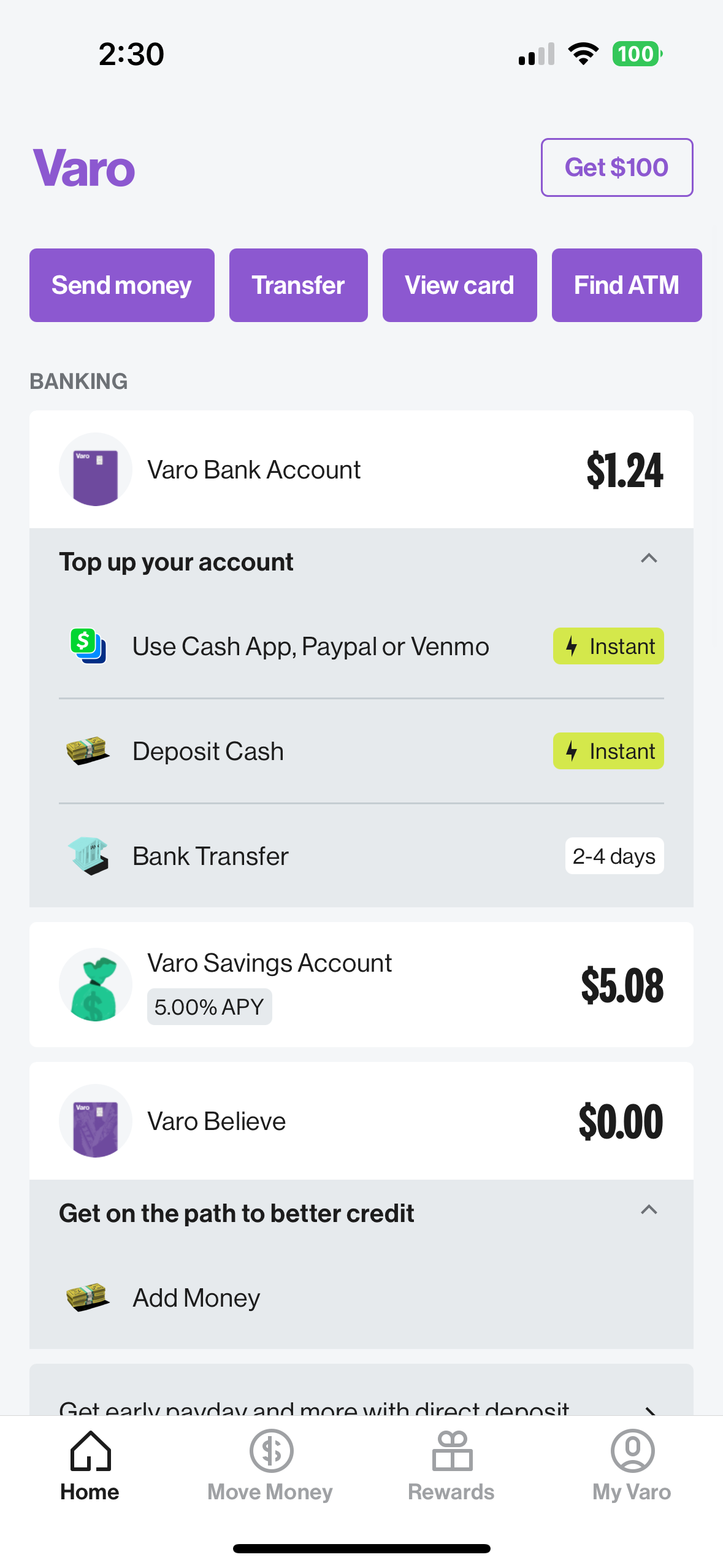Open Send money

coord(121,285)
